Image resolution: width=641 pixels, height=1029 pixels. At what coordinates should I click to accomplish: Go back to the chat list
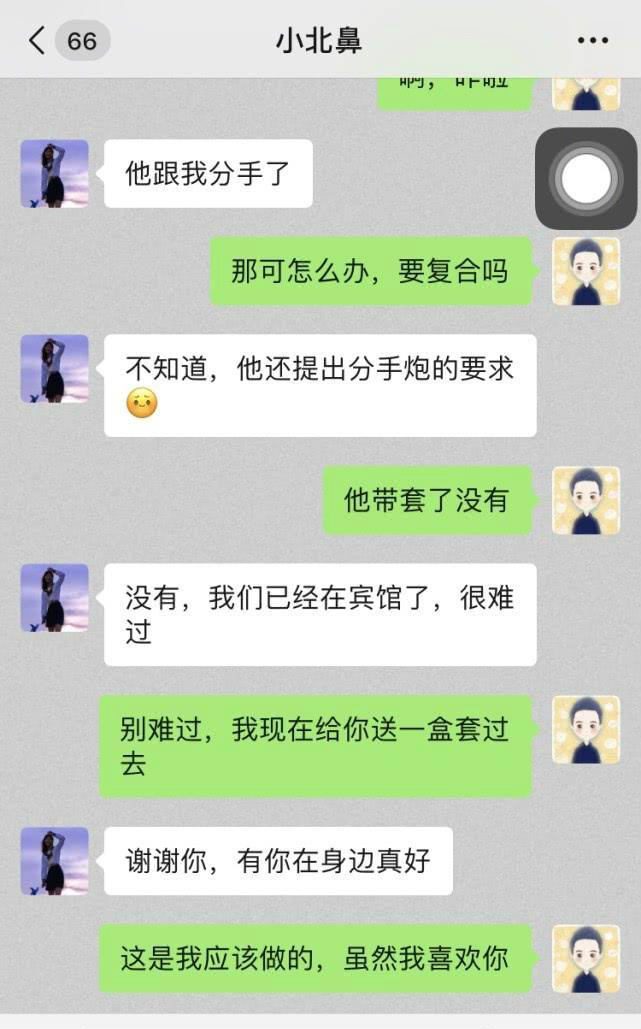[x=38, y=41]
